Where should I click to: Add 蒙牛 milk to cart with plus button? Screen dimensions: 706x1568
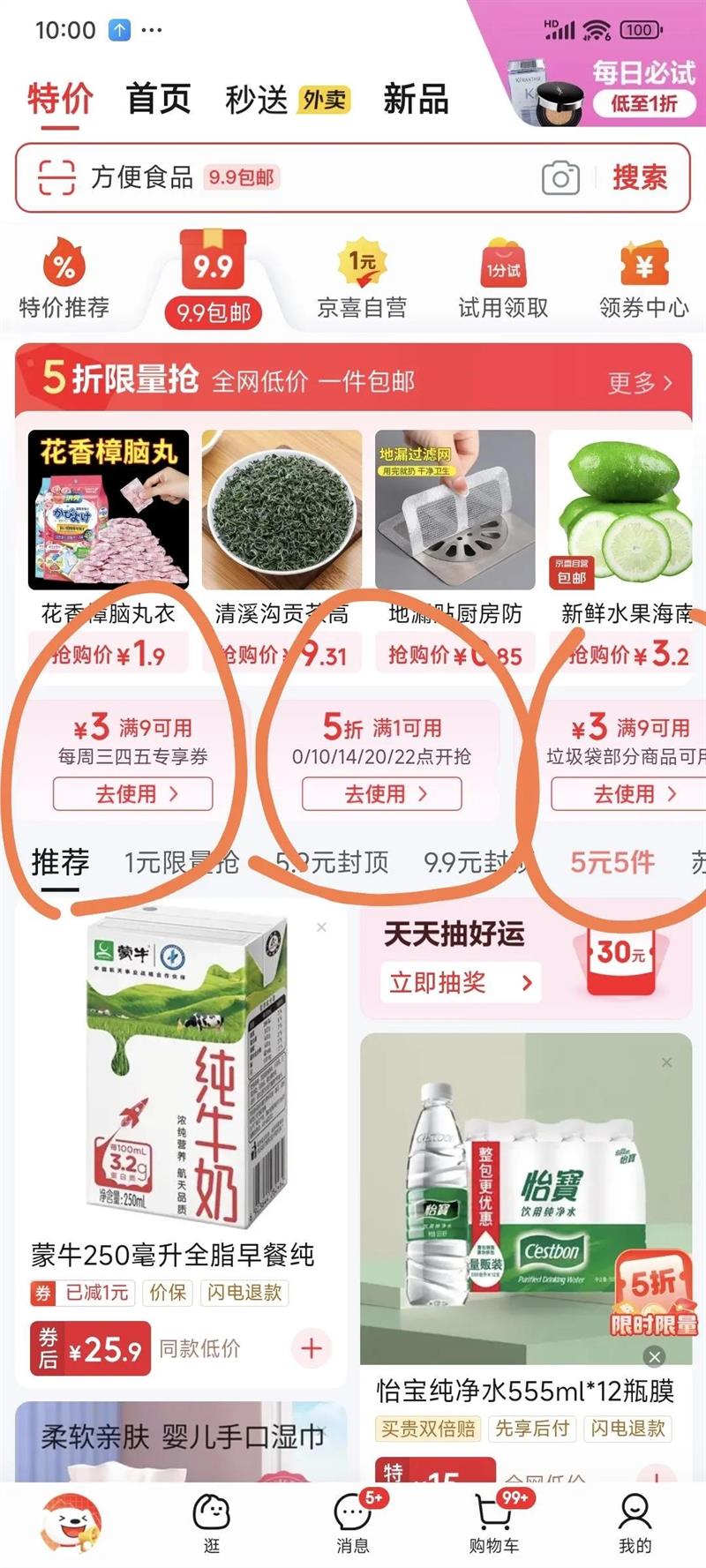312,1347
